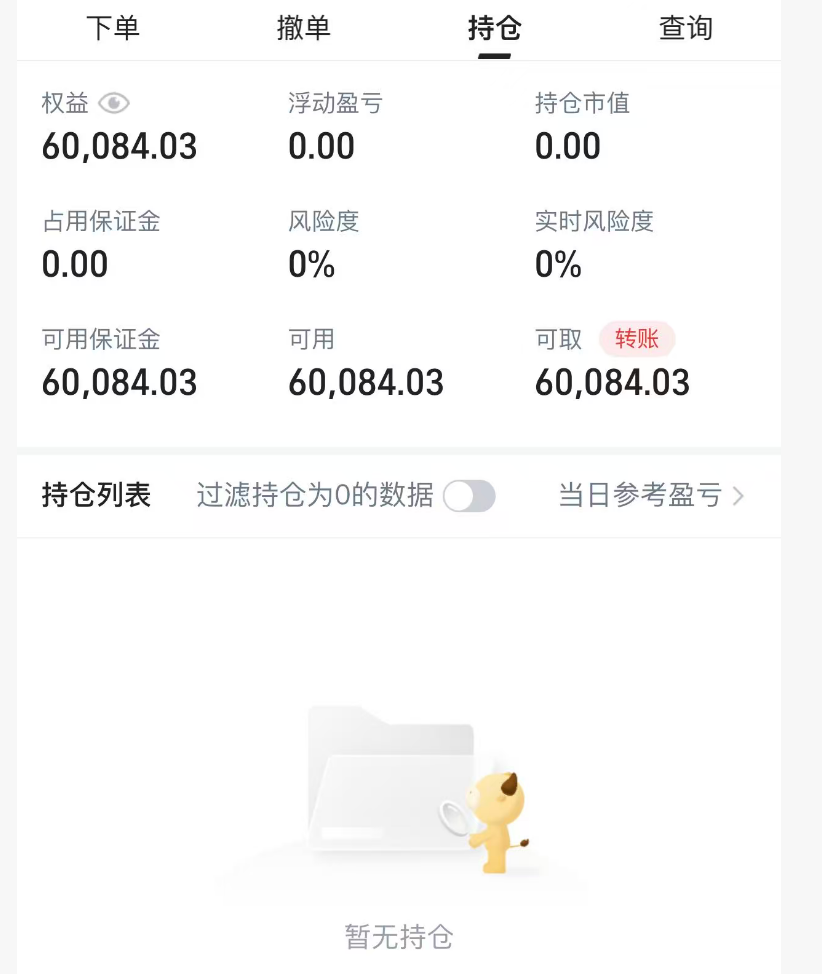This screenshot has width=822, height=974.
Task: Switch to the 撤单 tab
Action: click(303, 29)
